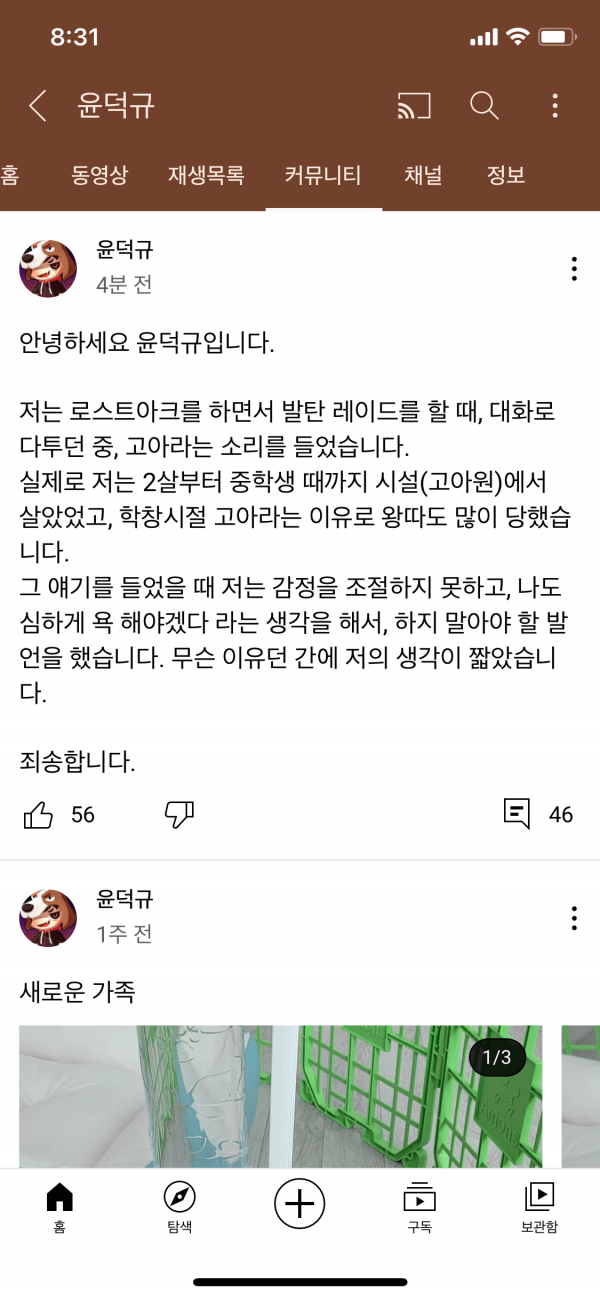This screenshot has width=600, height=1299.
Task: Switch to the 동영상 tab
Action: (x=99, y=176)
